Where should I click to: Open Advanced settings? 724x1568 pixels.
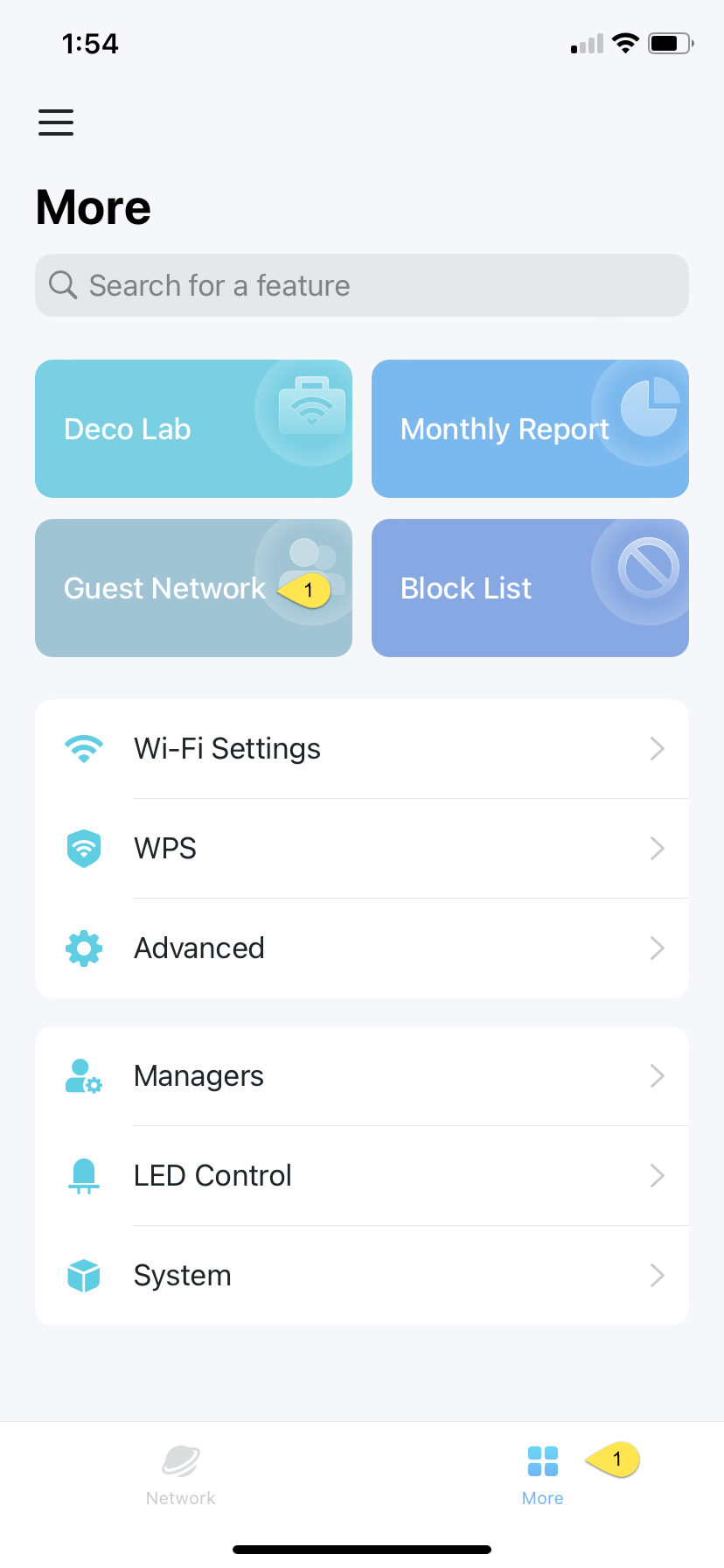click(x=362, y=948)
